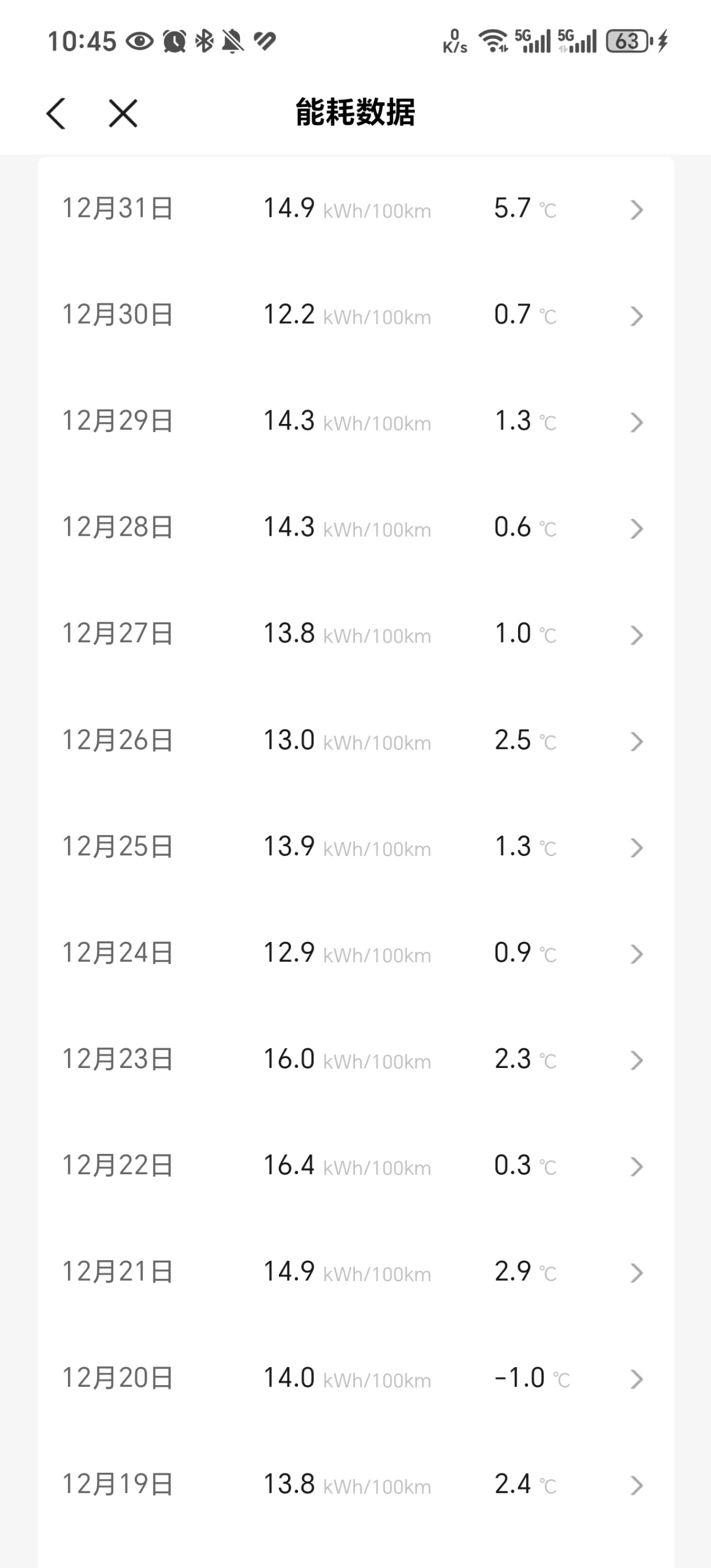View details for 12月30日
This screenshot has width=711, height=1568.
[355, 315]
